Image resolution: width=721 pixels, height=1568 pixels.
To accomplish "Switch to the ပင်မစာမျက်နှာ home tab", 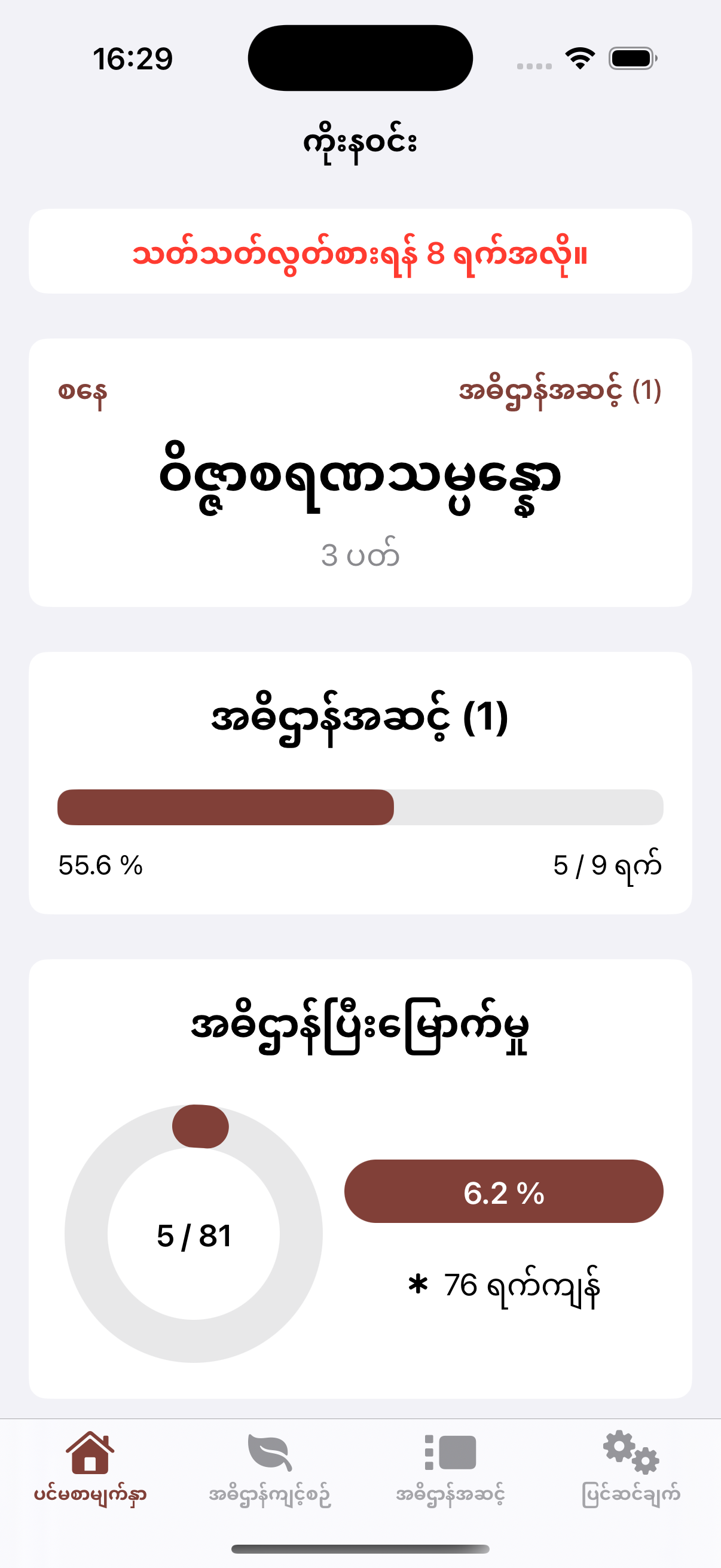I will (x=90, y=1468).
